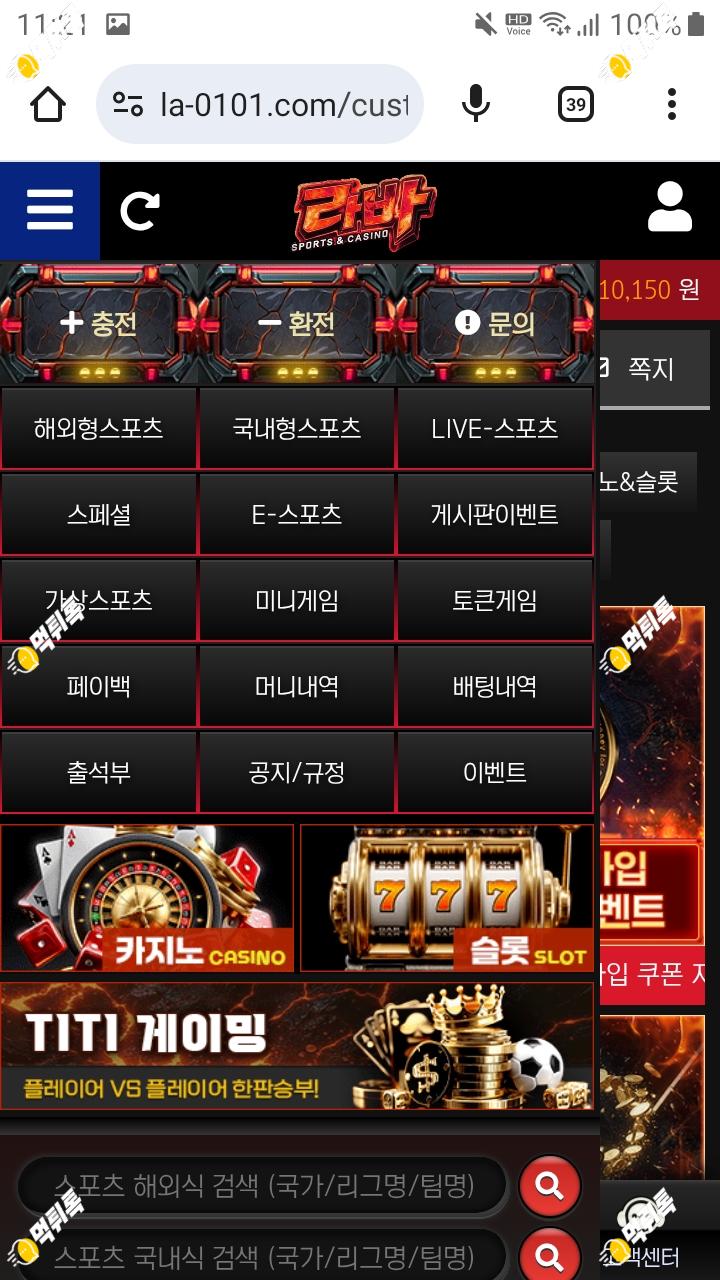Tap the 충전 deposit button
The width and height of the screenshot is (720, 1280).
pyautogui.click(x=99, y=323)
